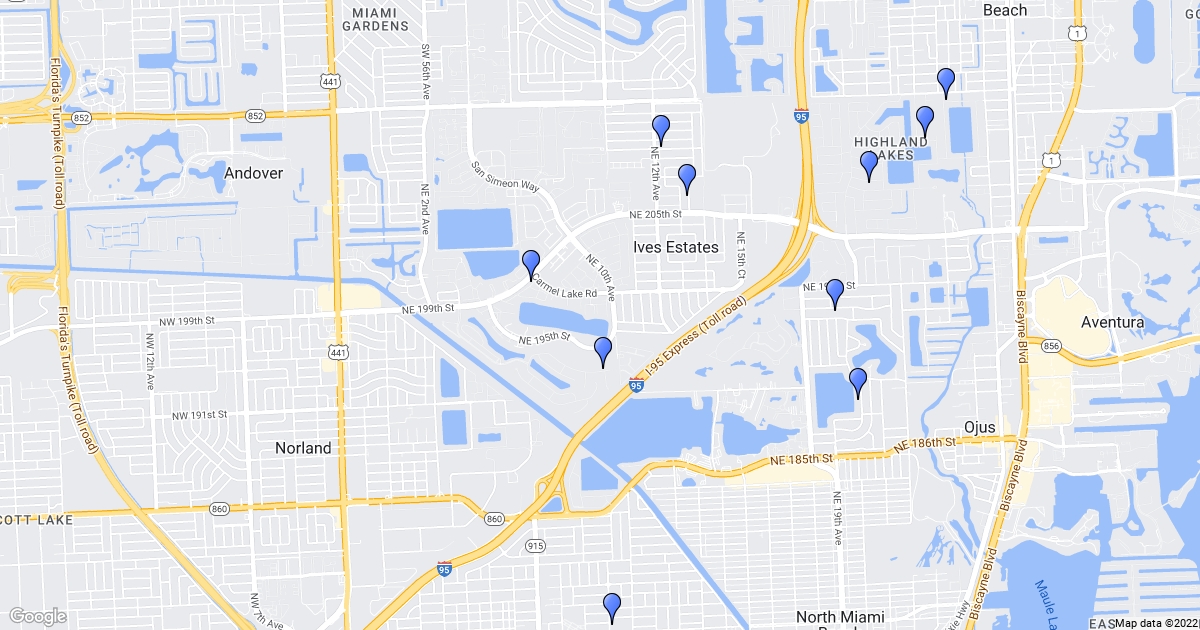
Task: Tap the marker at Carmel Lake Rd
Action: click(531, 263)
